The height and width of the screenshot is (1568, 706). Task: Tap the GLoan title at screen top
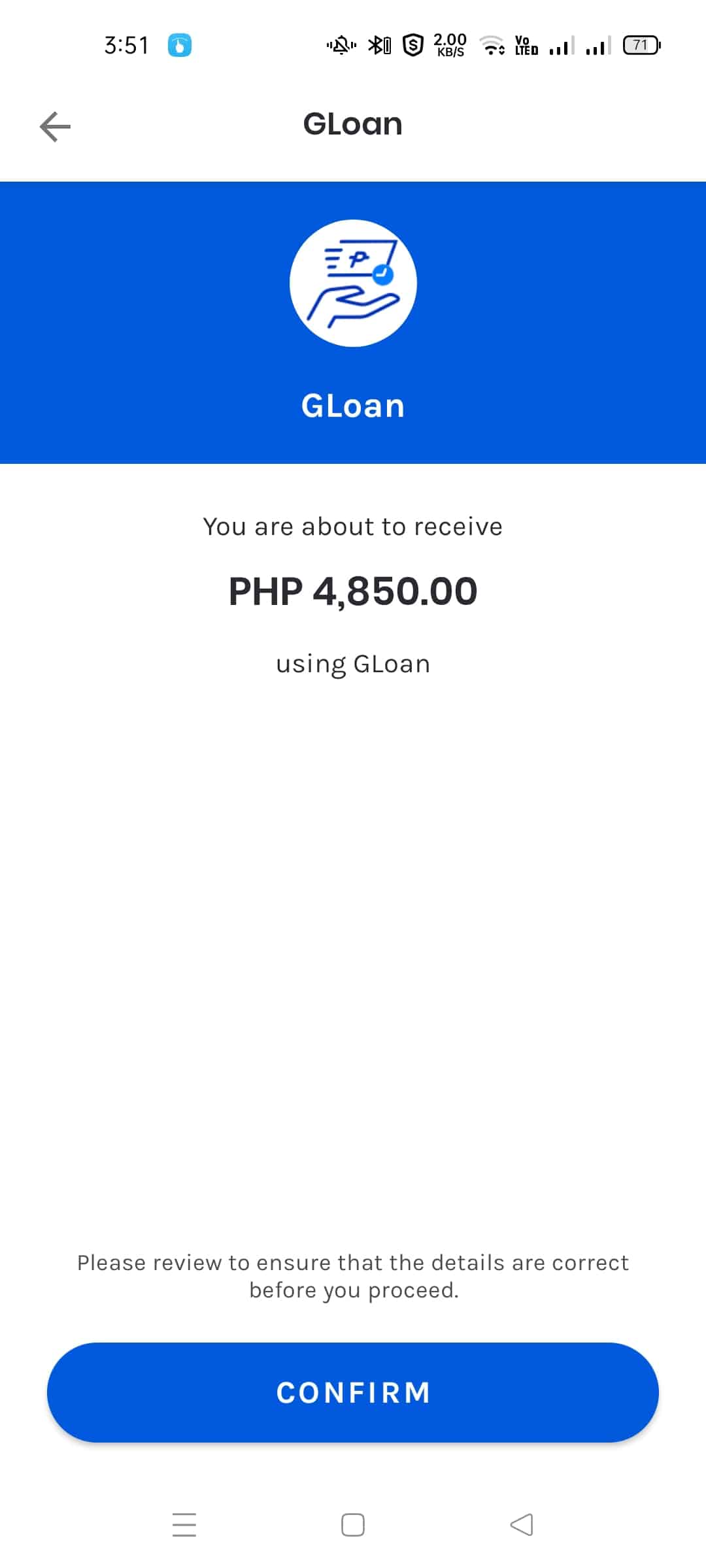coord(353,123)
